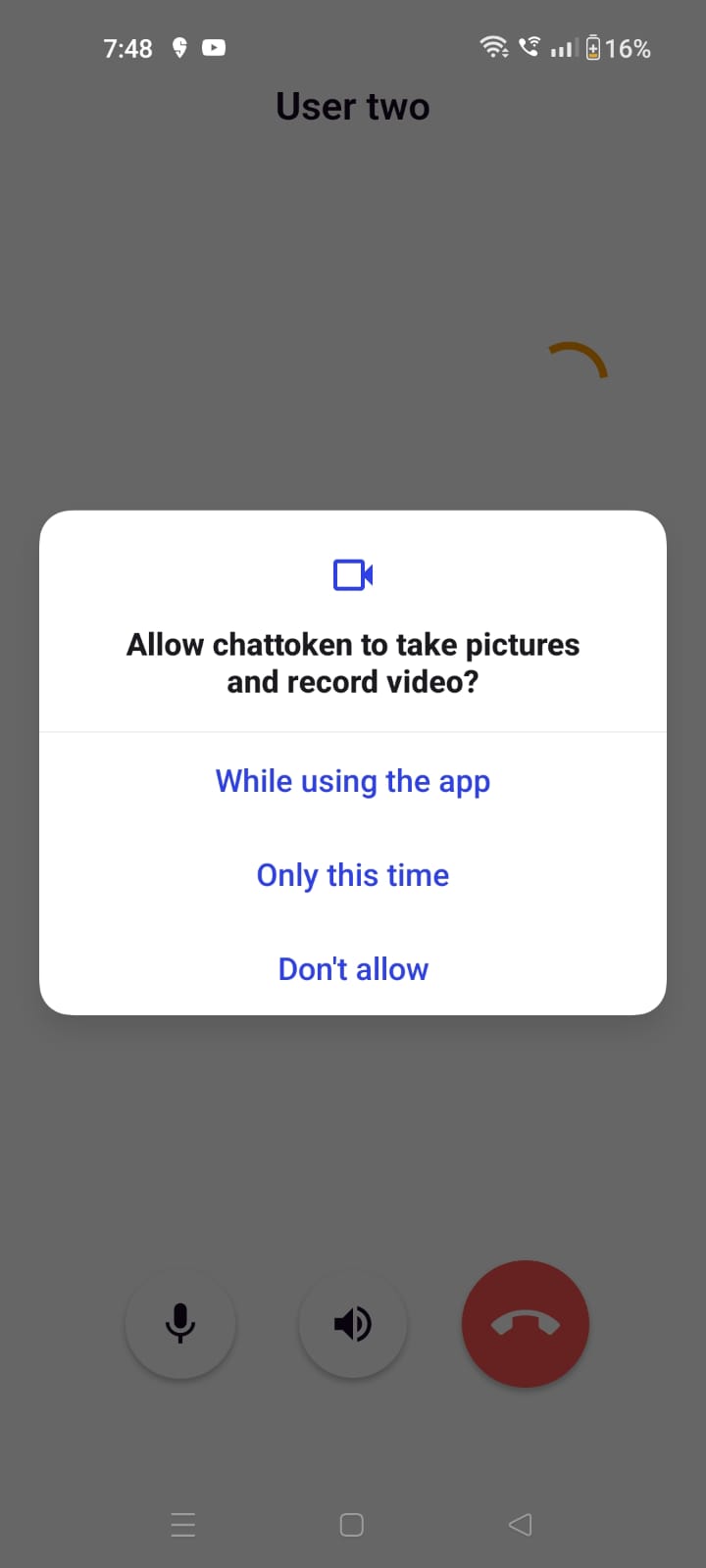The image size is (706, 1568).
Task: Select Don't allow in the permission dialog
Action: pyautogui.click(x=353, y=969)
